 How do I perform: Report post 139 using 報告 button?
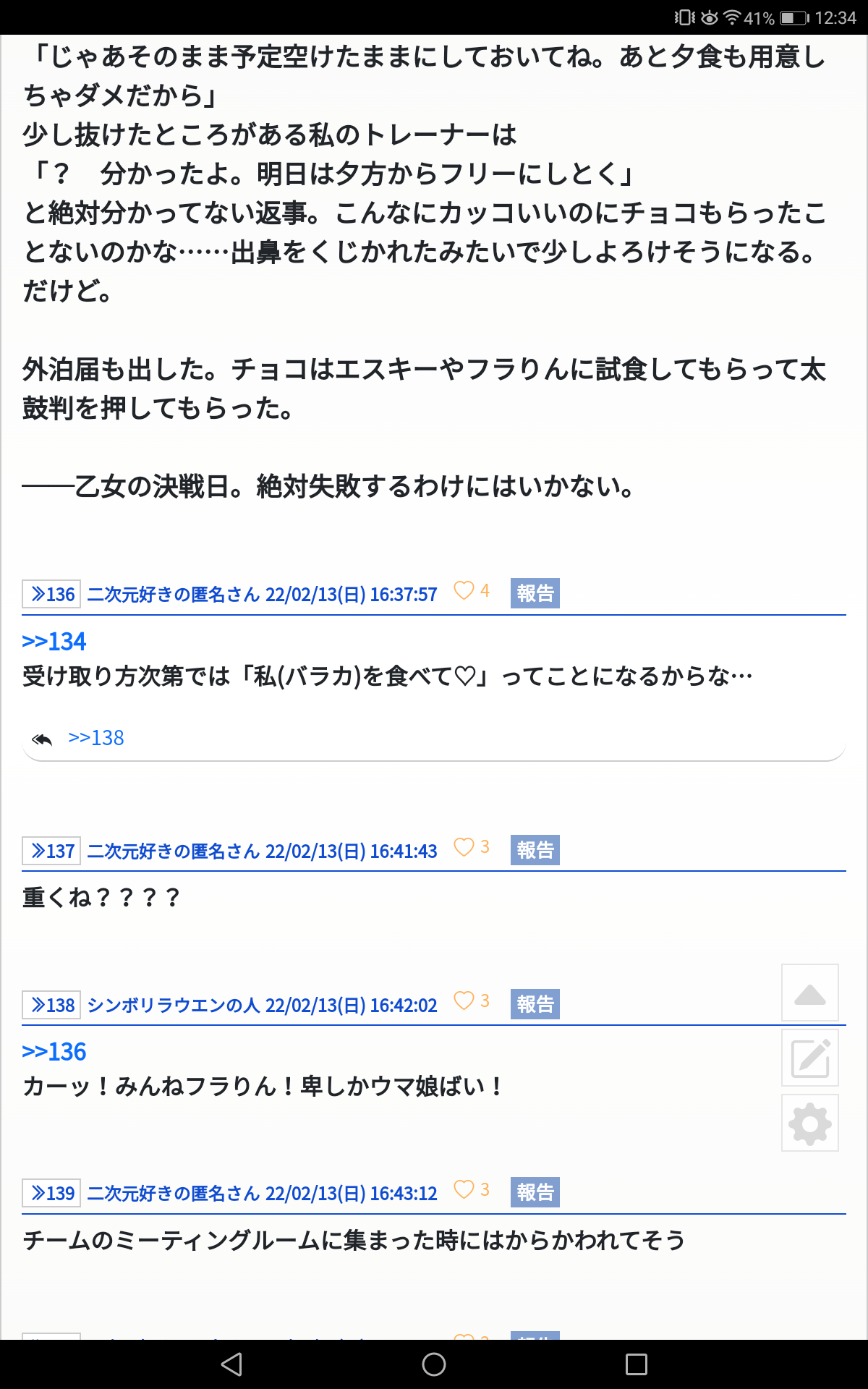pos(535,1192)
